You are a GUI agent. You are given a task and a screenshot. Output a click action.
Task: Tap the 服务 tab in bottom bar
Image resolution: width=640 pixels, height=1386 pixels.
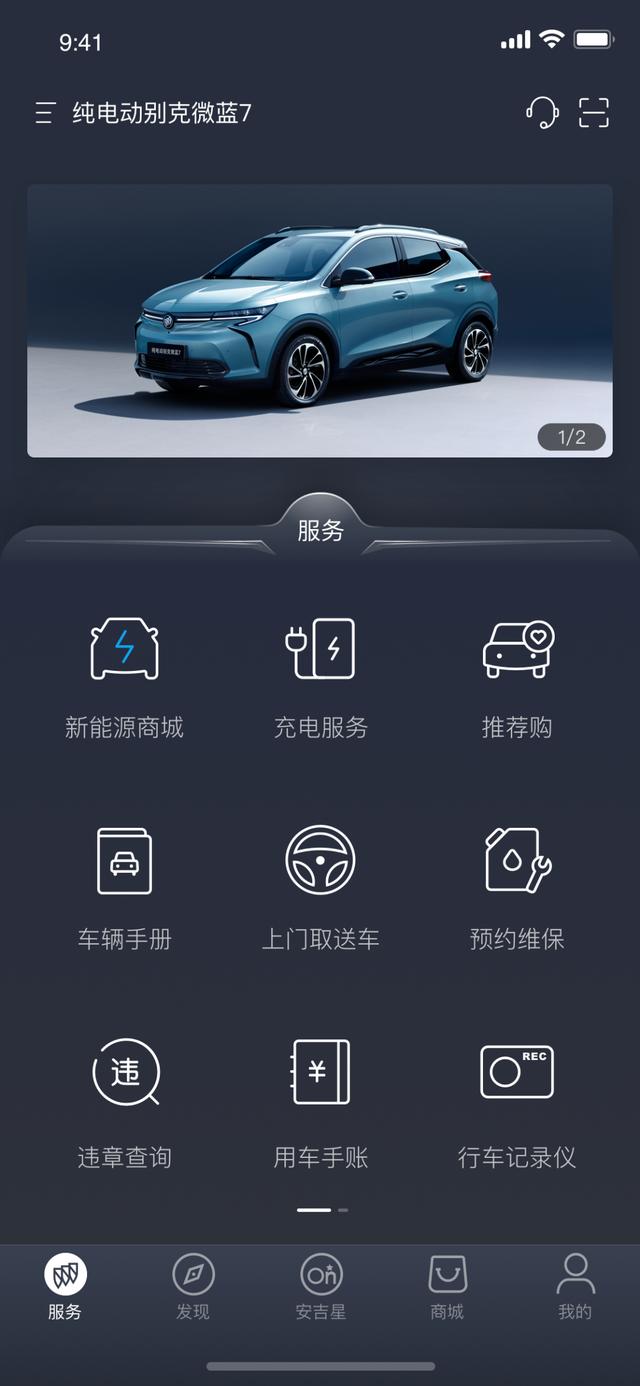pos(65,1288)
